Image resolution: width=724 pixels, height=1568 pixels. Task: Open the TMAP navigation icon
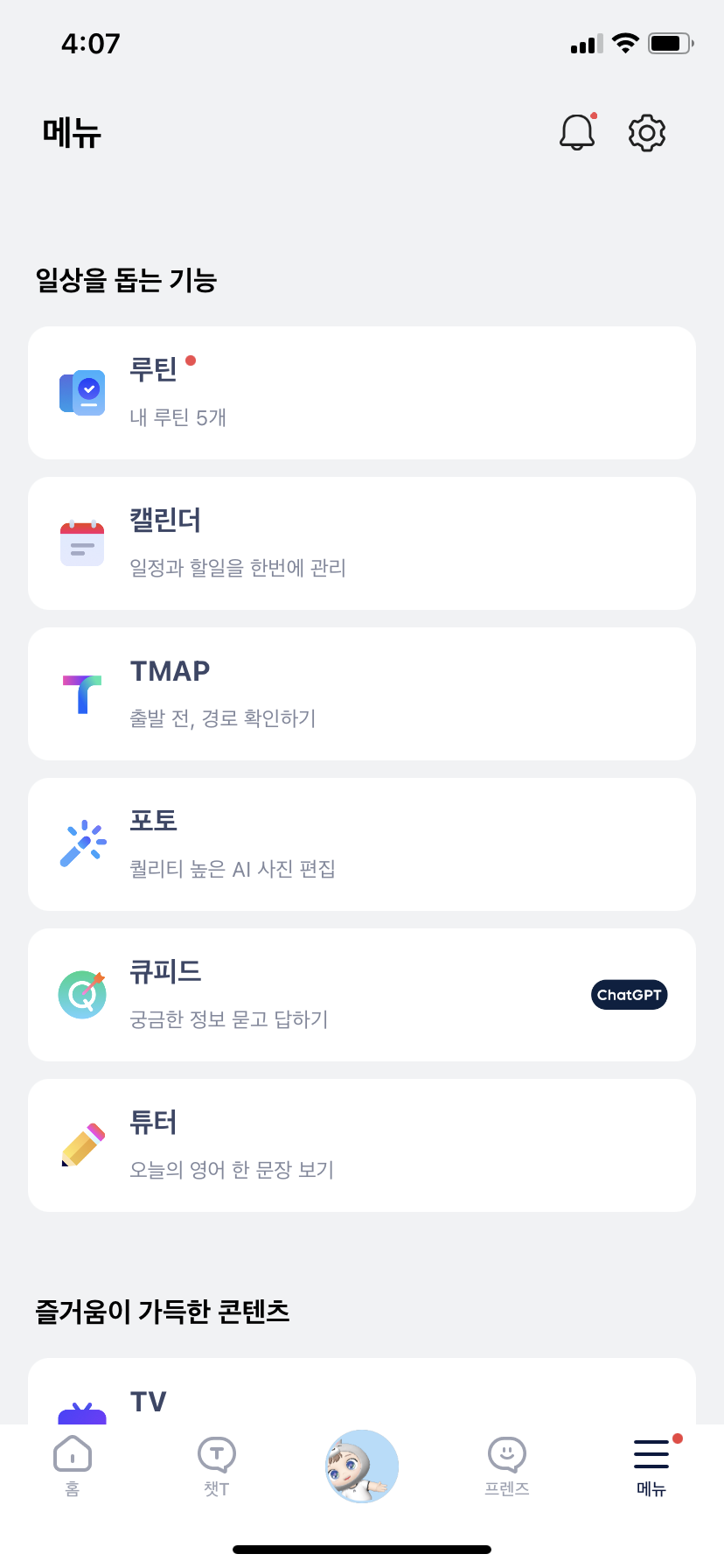pyautogui.click(x=82, y=693)
